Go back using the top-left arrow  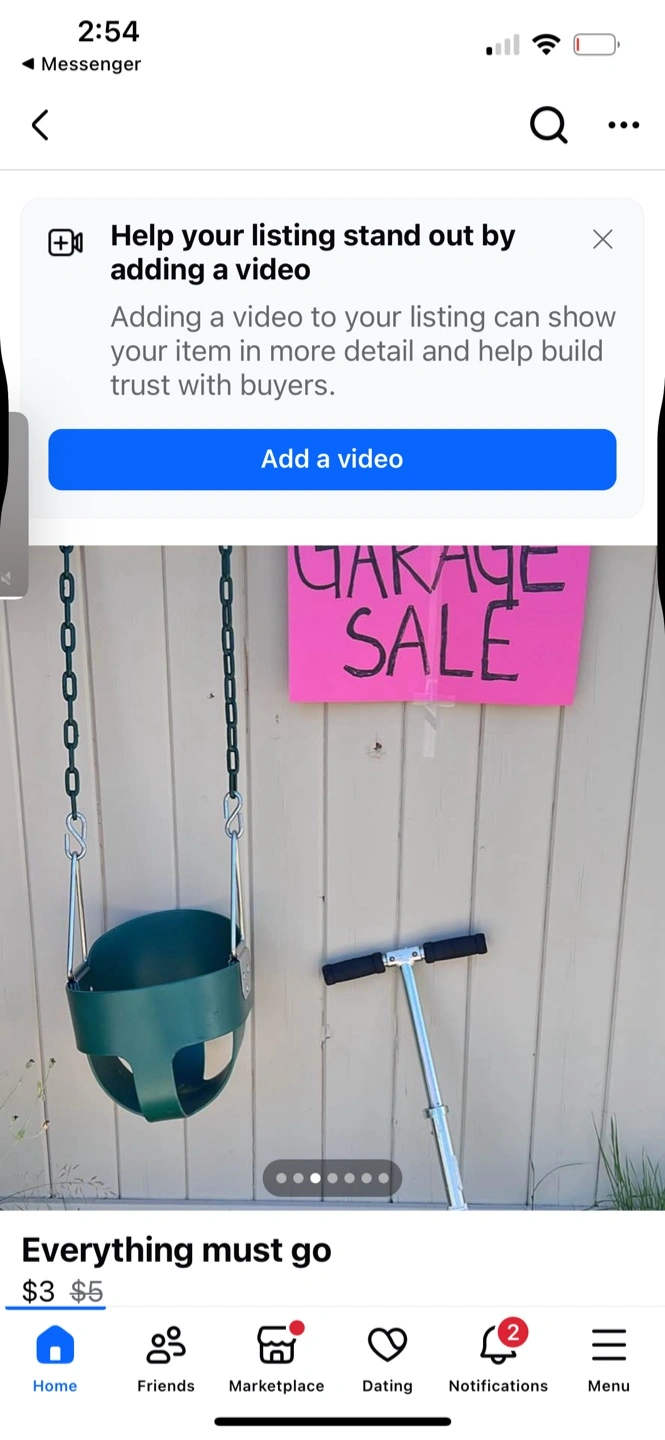click(x=40, y=125)
